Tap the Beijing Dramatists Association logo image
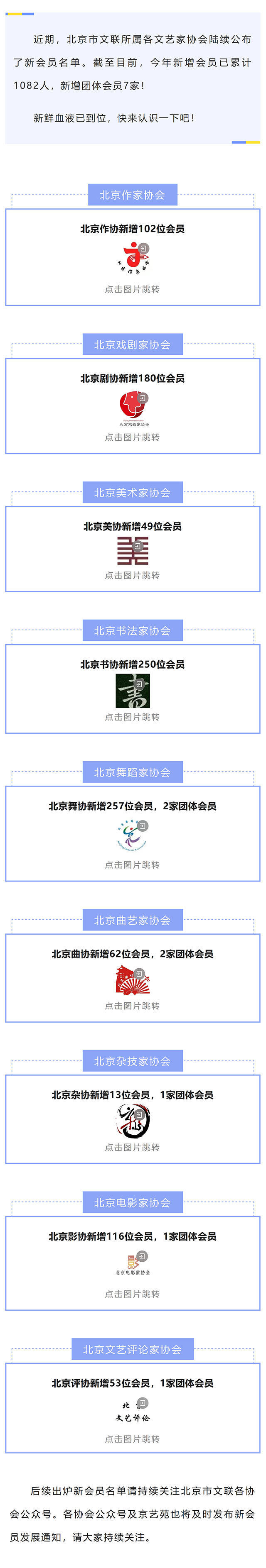The width and height of the screenshot is (266, 1568). pos(133,407)
